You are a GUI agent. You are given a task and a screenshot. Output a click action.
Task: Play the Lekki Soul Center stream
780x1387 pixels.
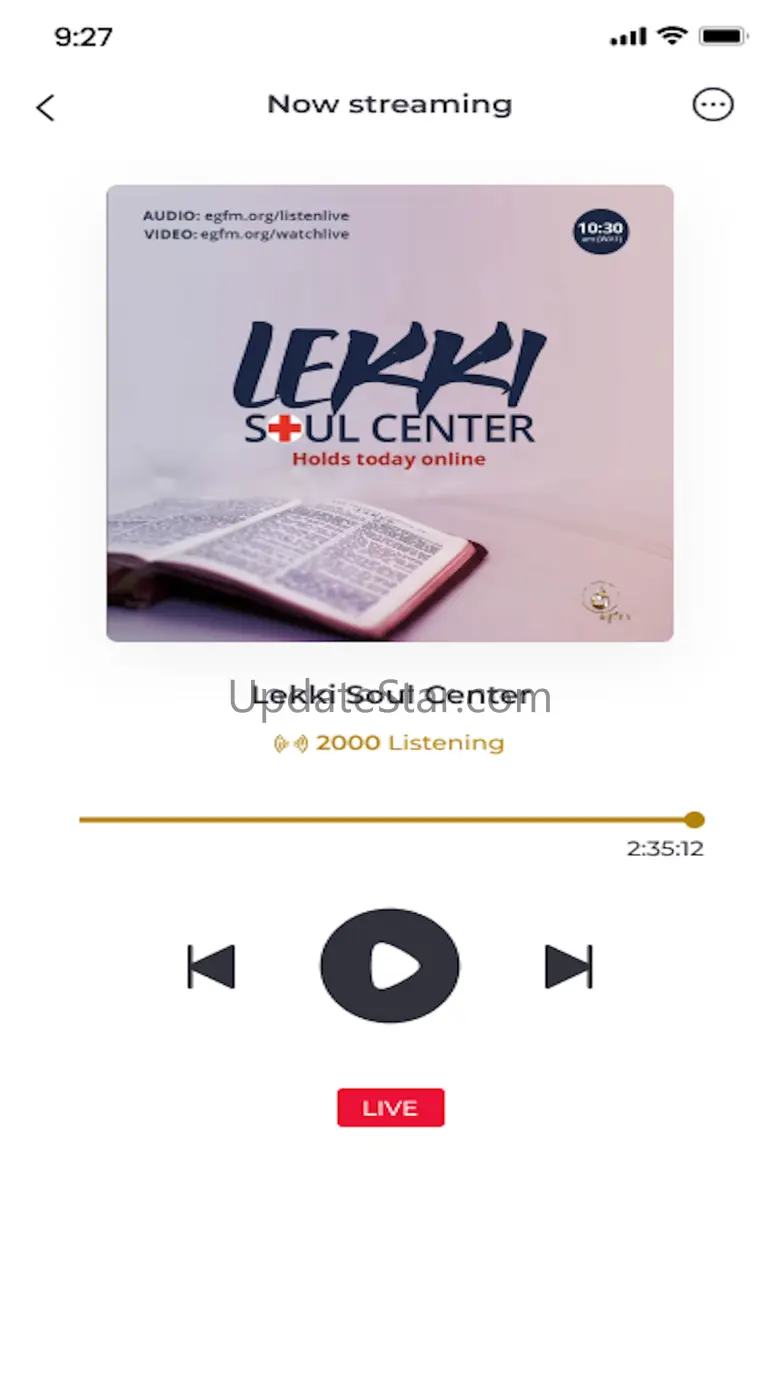[x=390, y=966]
